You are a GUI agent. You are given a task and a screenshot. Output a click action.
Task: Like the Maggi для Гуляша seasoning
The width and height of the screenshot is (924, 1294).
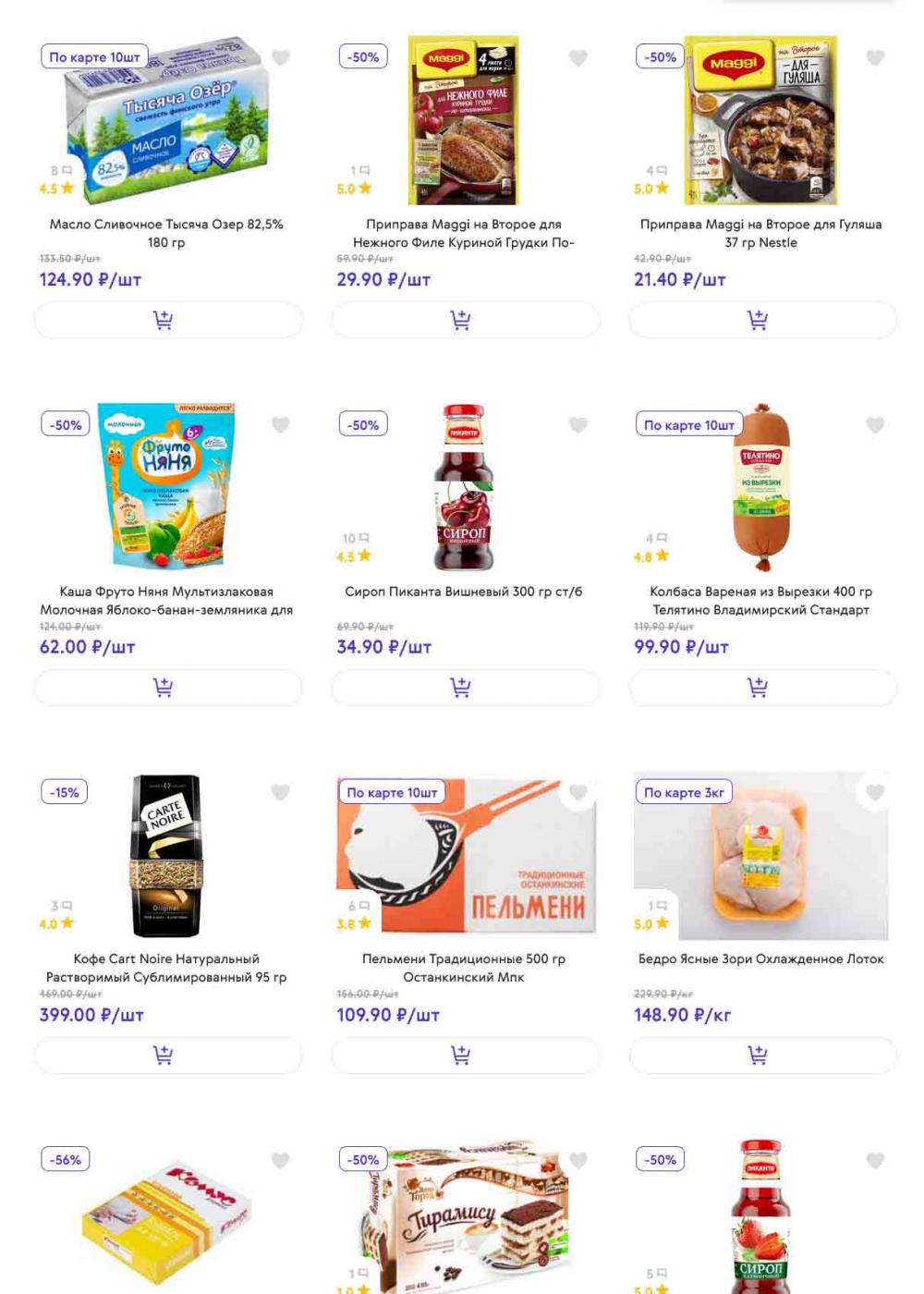(x=875, y=57)
